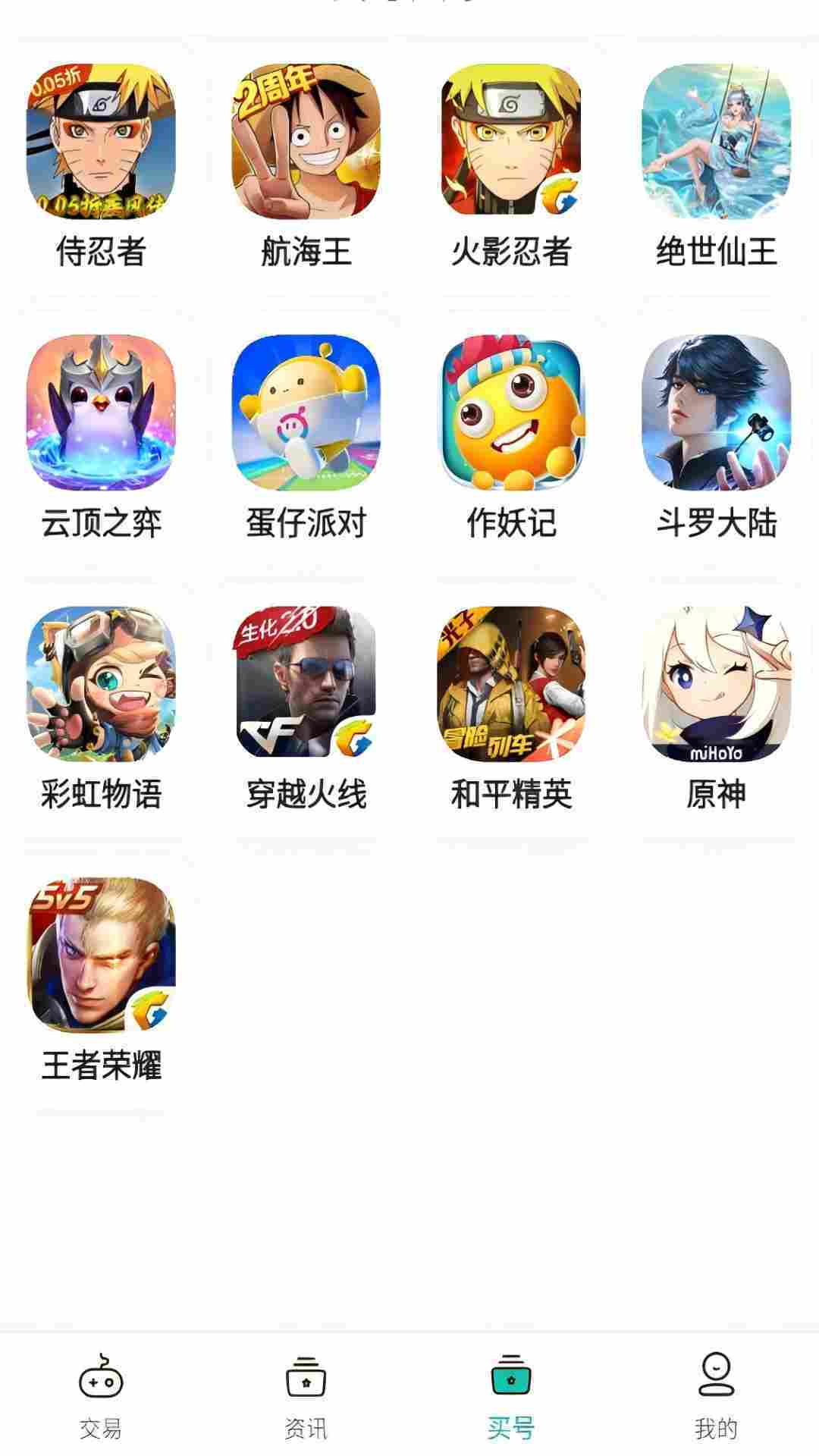This screenshot has height=1456, width=819.
Task: Select the 航海王 game icon
Action: [306, 140]
